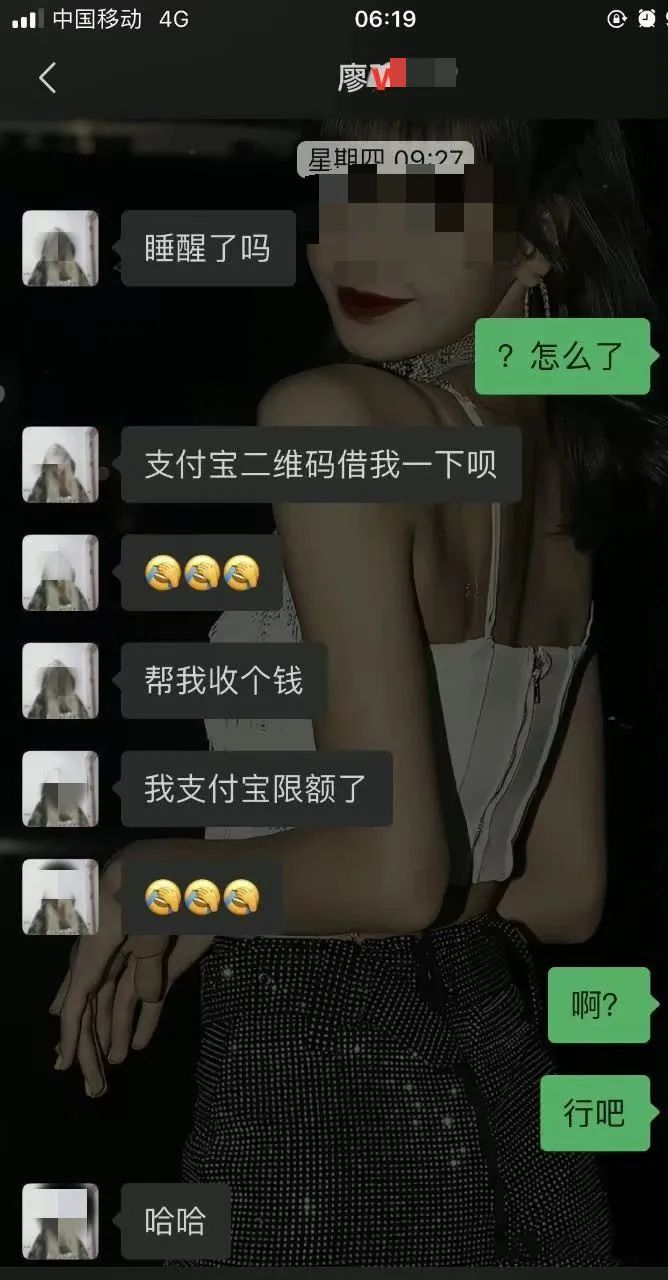The width and height of the screenshot is (668, 1280).
Task: Open sender's avatar beside 睡醒了吗 message
Action: [60, 248]
